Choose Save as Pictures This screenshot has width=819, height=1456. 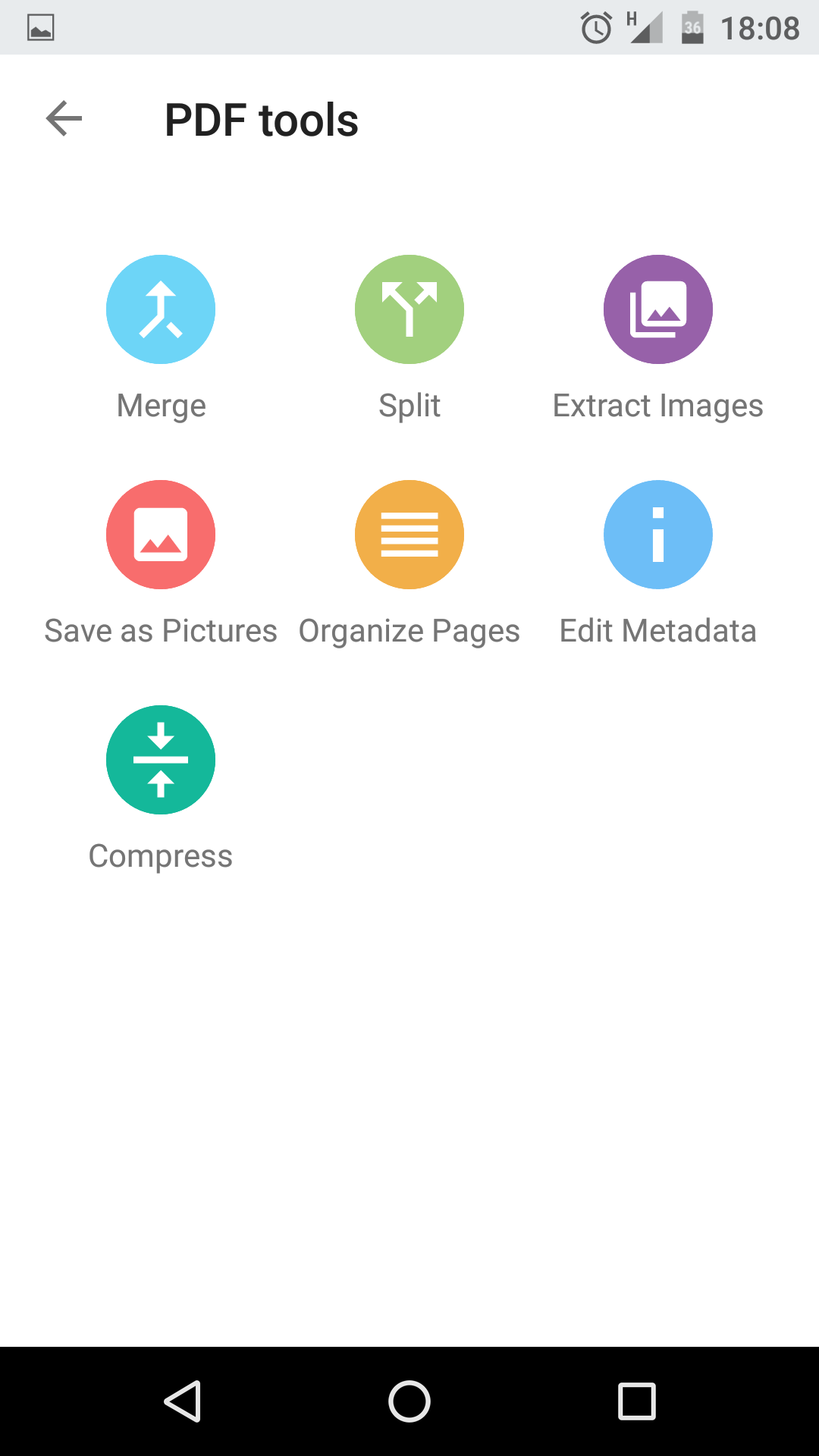pyautogui.click(x=161, y=535)
